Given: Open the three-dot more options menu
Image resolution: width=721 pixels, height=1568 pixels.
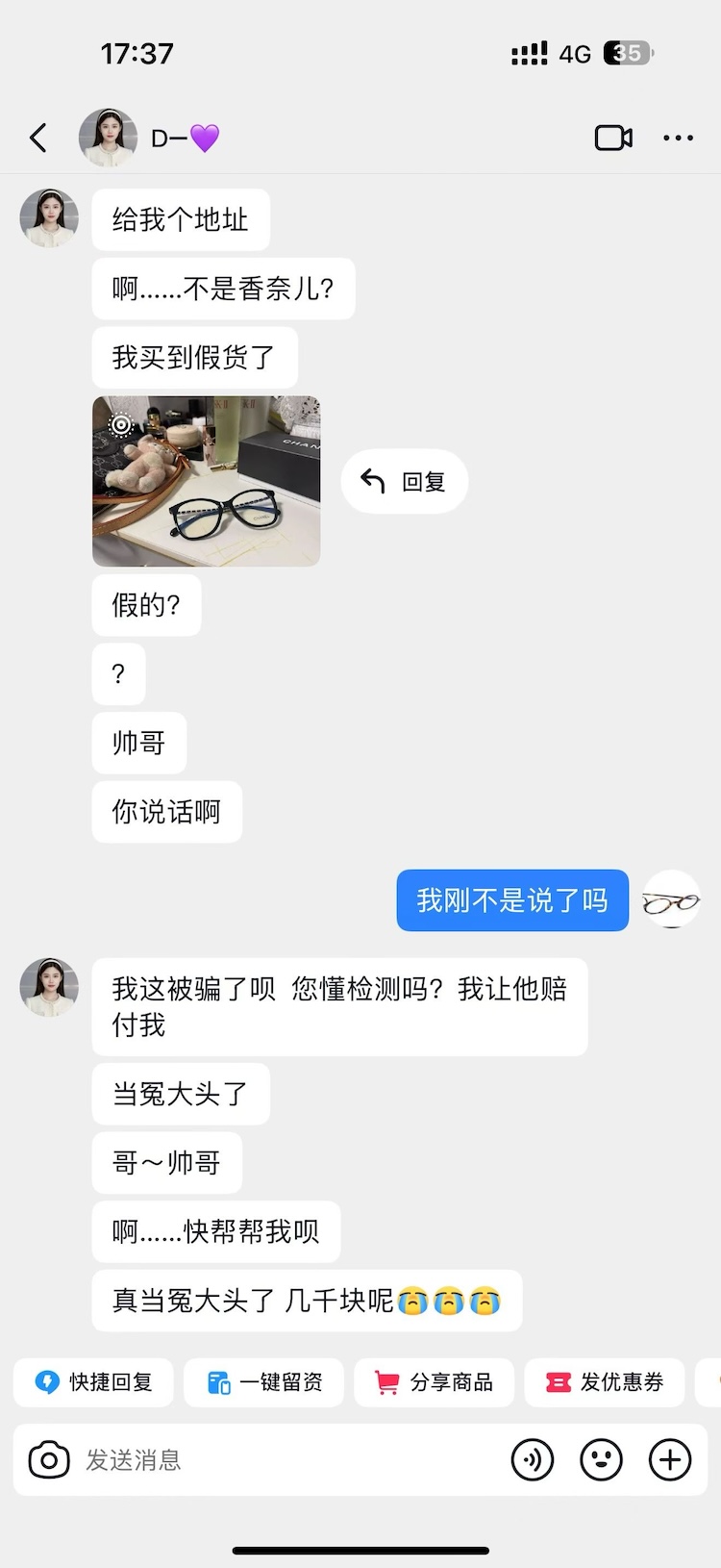Looking at the screenshot, I should (679, 138).
